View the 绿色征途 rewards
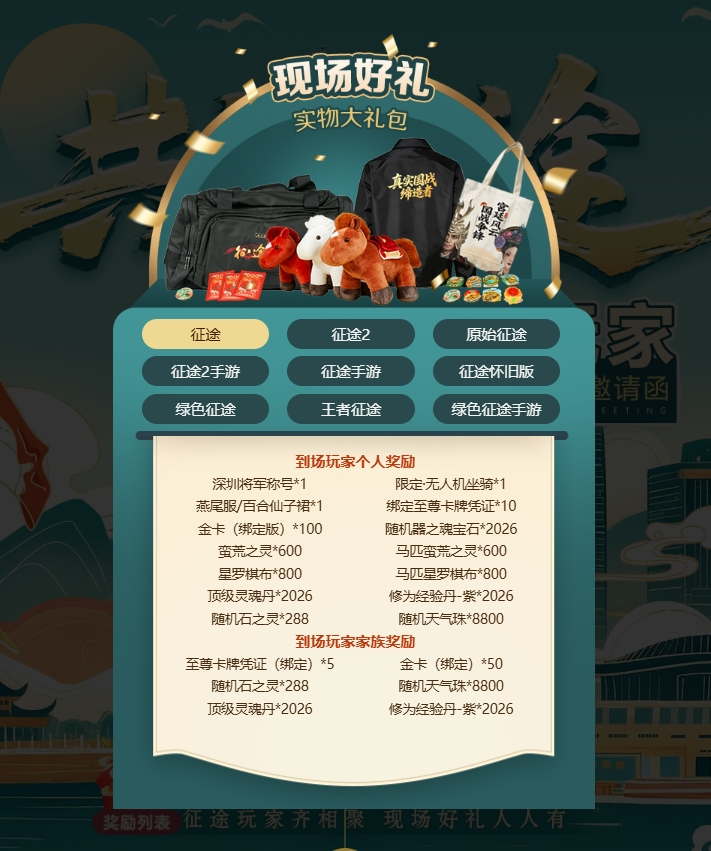Screen dimensions: 711x851 205,409
